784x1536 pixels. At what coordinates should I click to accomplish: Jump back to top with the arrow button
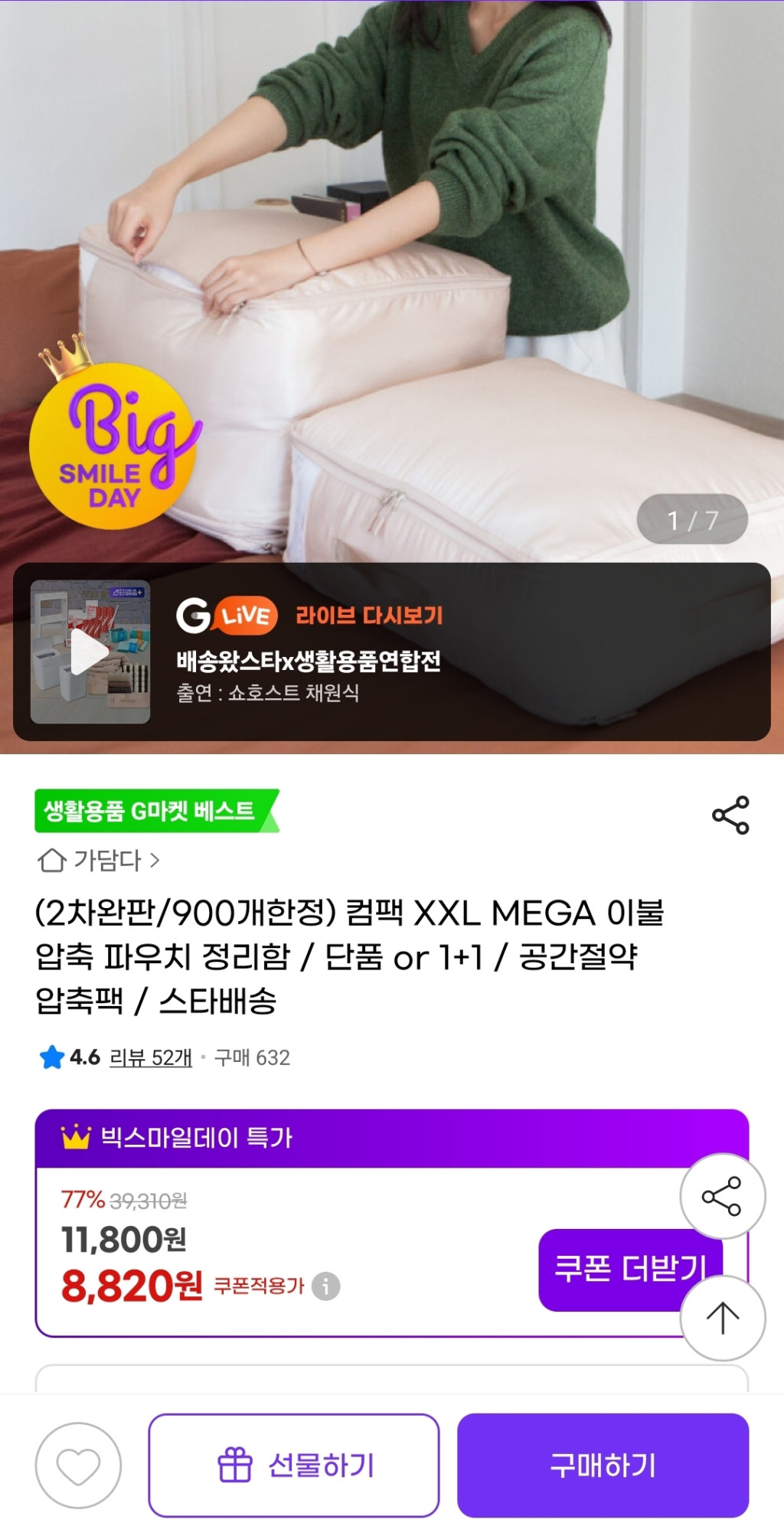click(x=722, y=1318)
